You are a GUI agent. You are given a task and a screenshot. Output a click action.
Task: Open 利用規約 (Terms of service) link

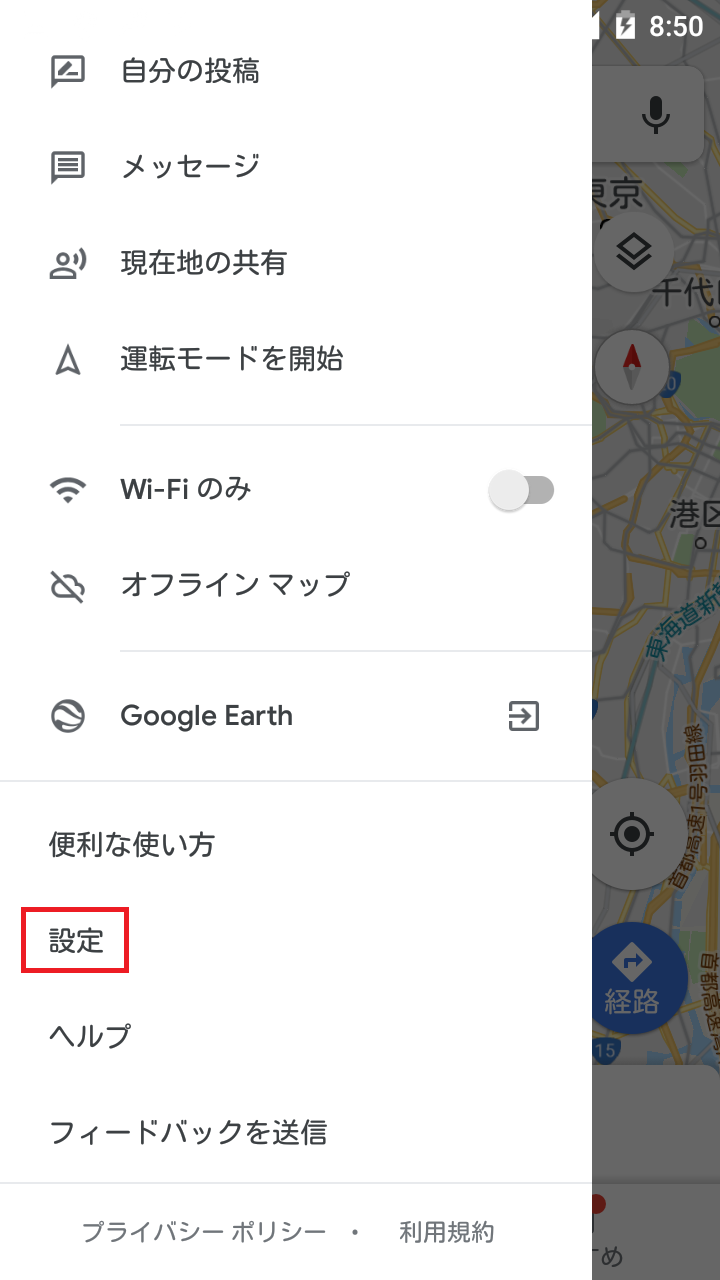coord(446,1233)
